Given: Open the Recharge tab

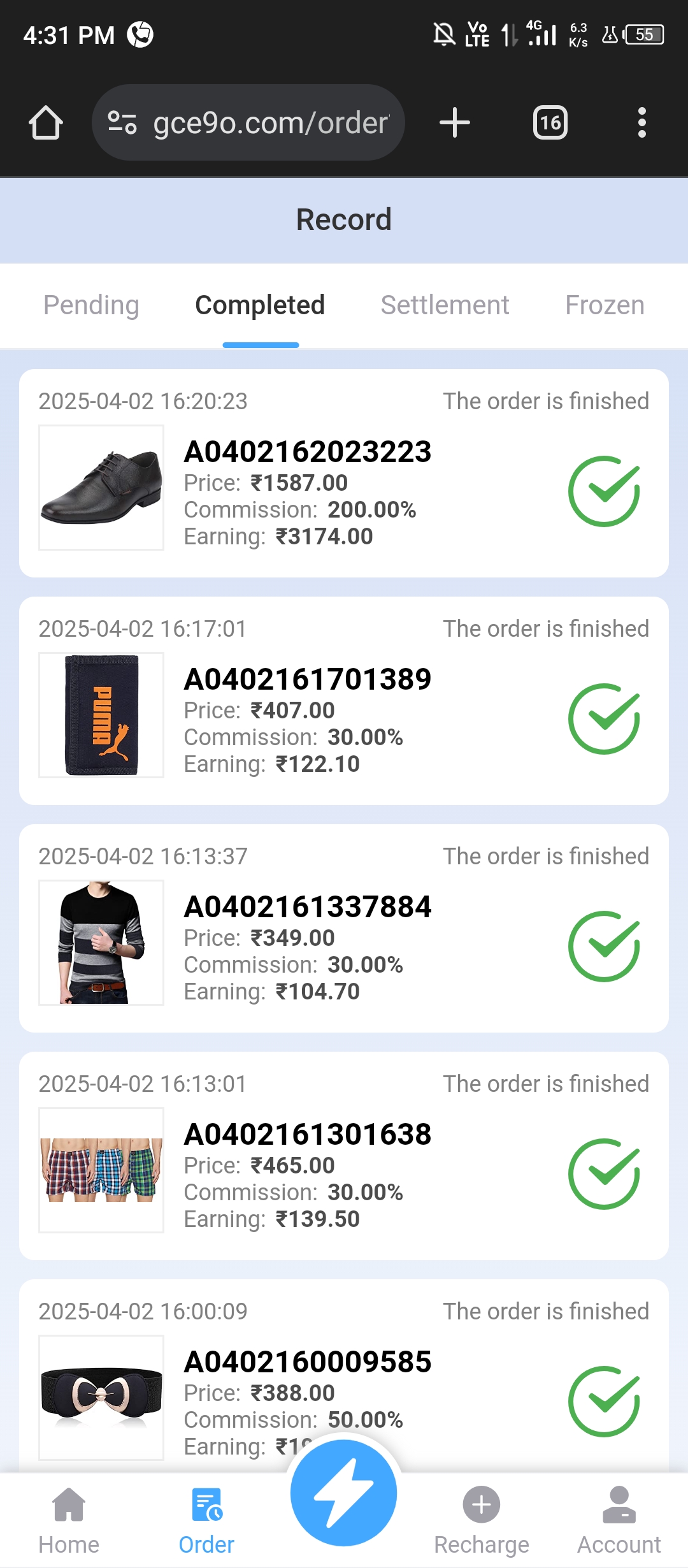Looking at the screenshot, I should (x=482, y=1520).
